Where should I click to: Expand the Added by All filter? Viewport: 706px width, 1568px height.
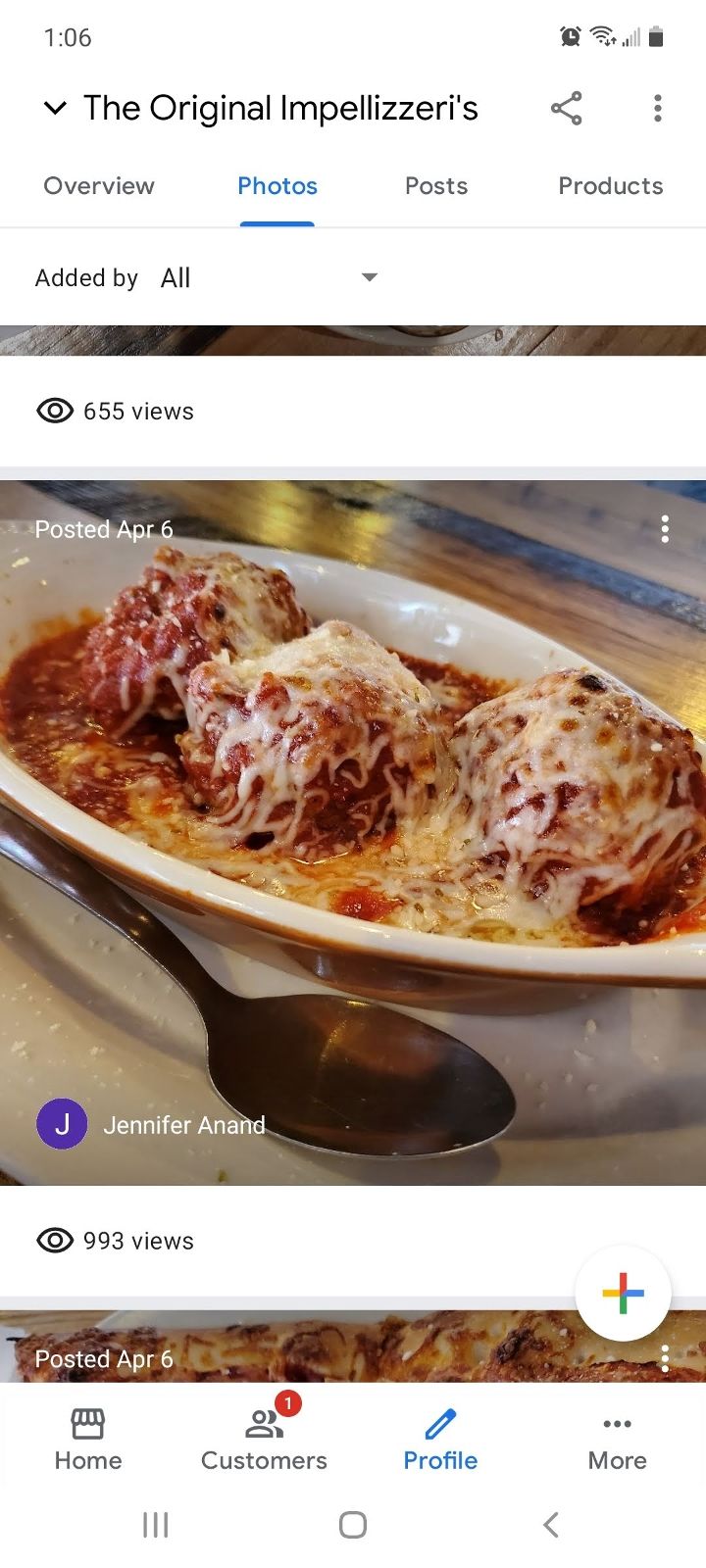(369, 277)
